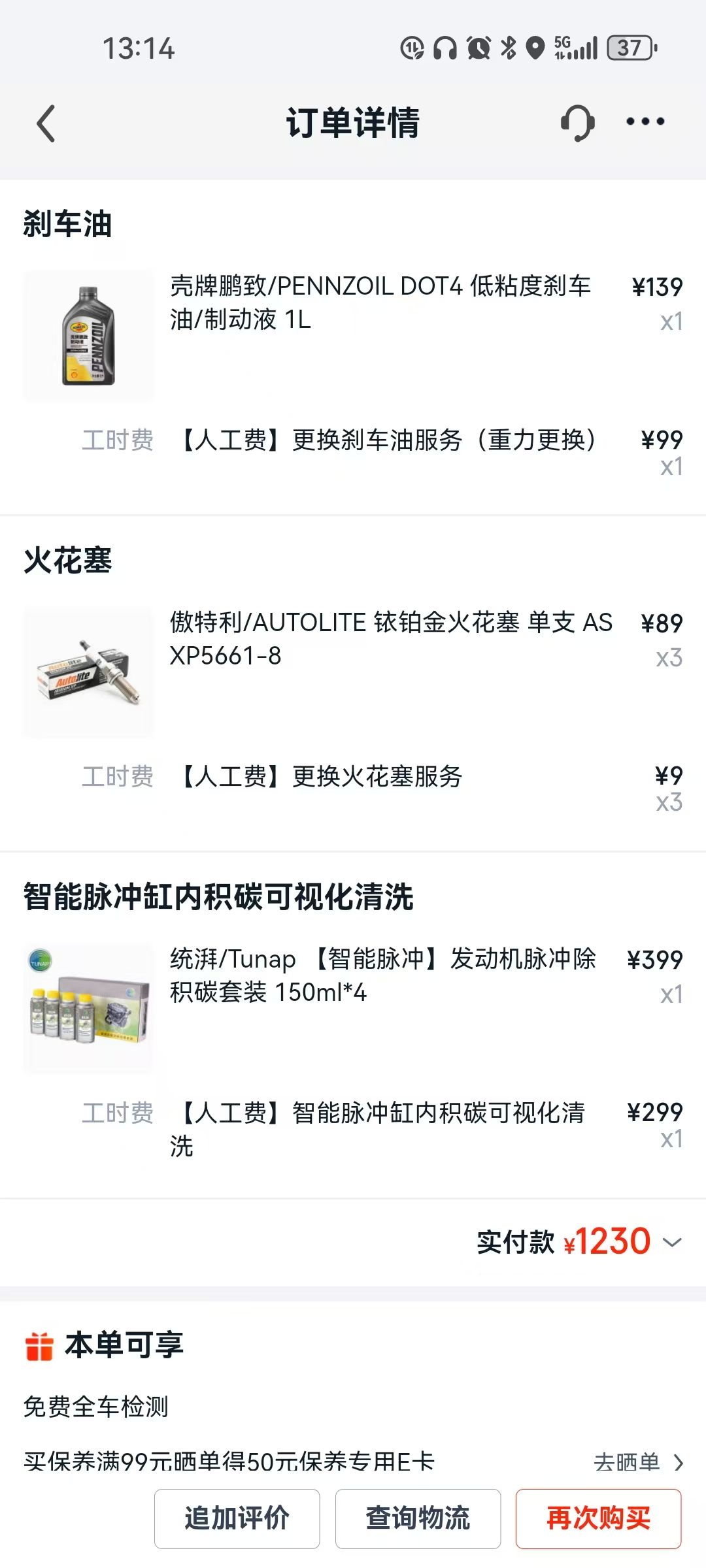This screenshot has height=1568, width=706.
Task: Tap the 追加评价 button
Action: [x=237, y=1518]
